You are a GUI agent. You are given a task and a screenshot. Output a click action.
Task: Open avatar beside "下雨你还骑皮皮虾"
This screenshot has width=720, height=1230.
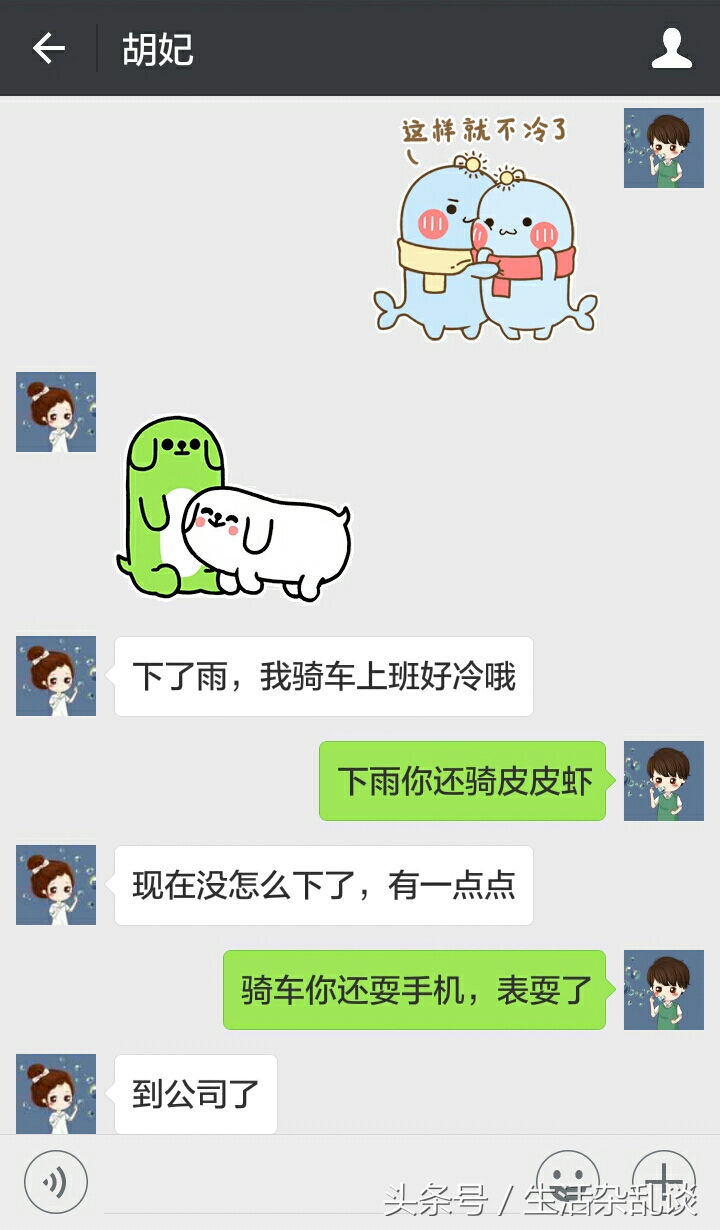tap(664, 781)
